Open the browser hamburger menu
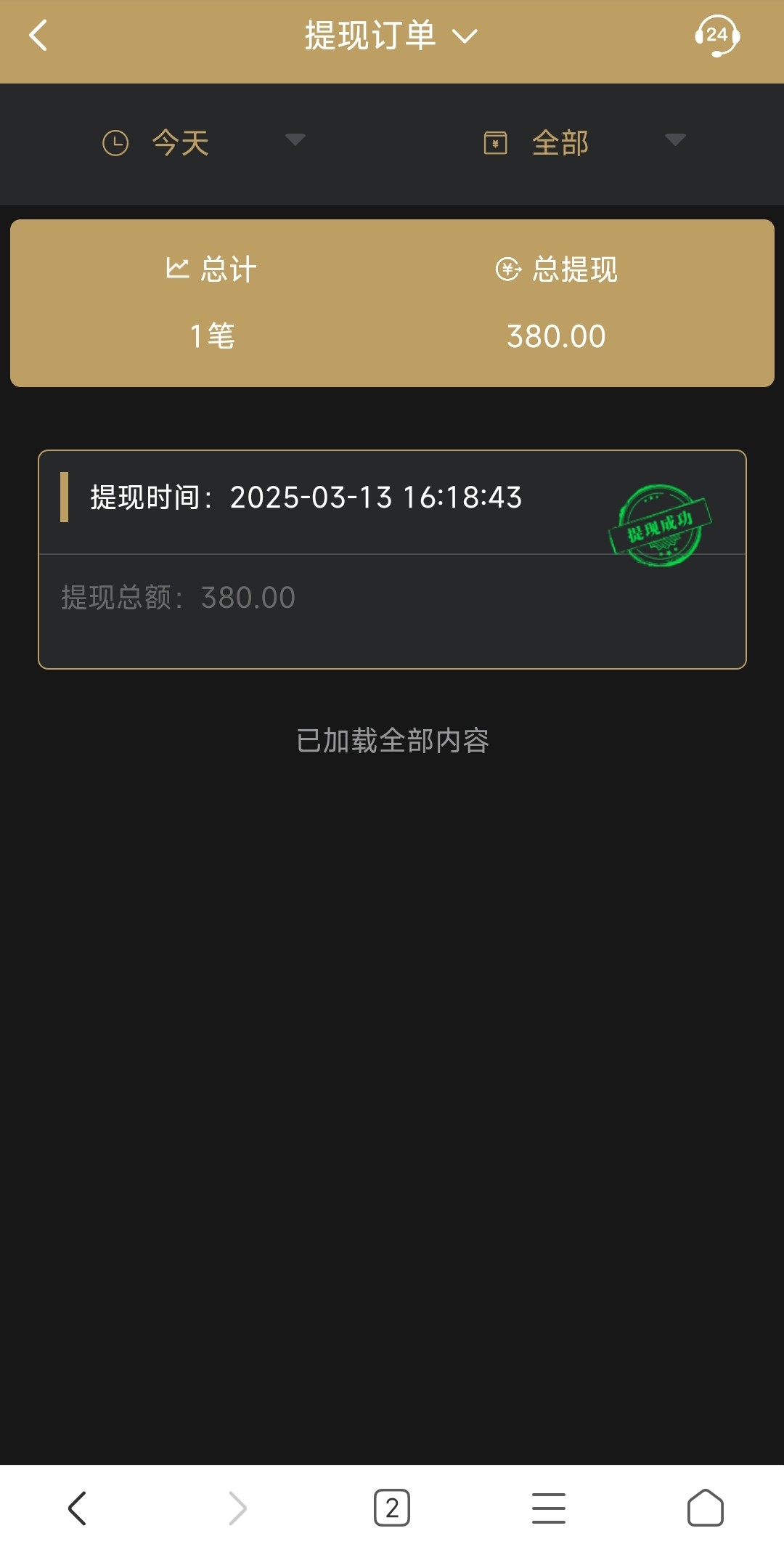Screen dimensions: 784x1552 (549, 1508)
